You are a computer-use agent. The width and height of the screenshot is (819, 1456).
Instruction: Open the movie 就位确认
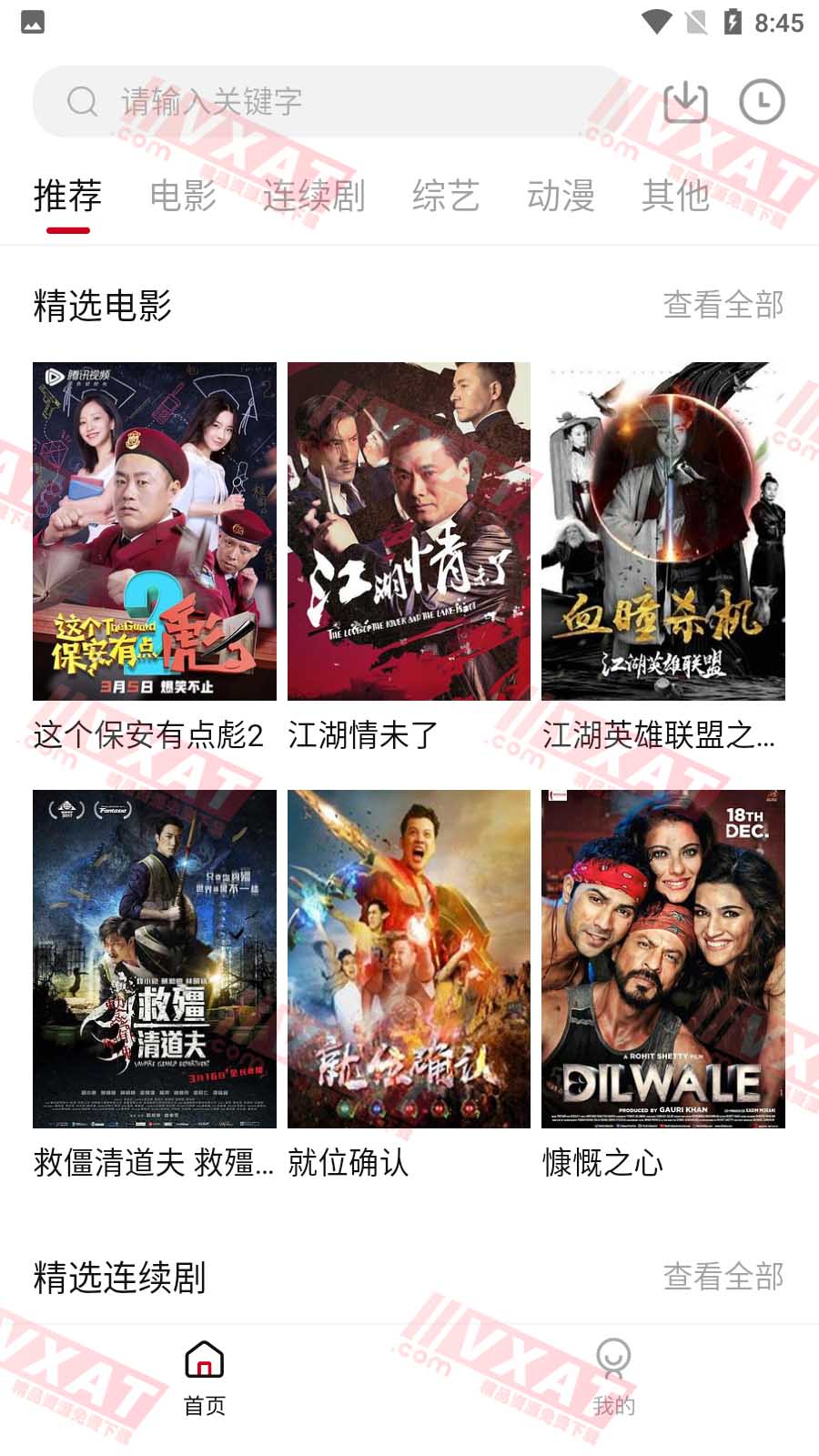coord(409,959)
